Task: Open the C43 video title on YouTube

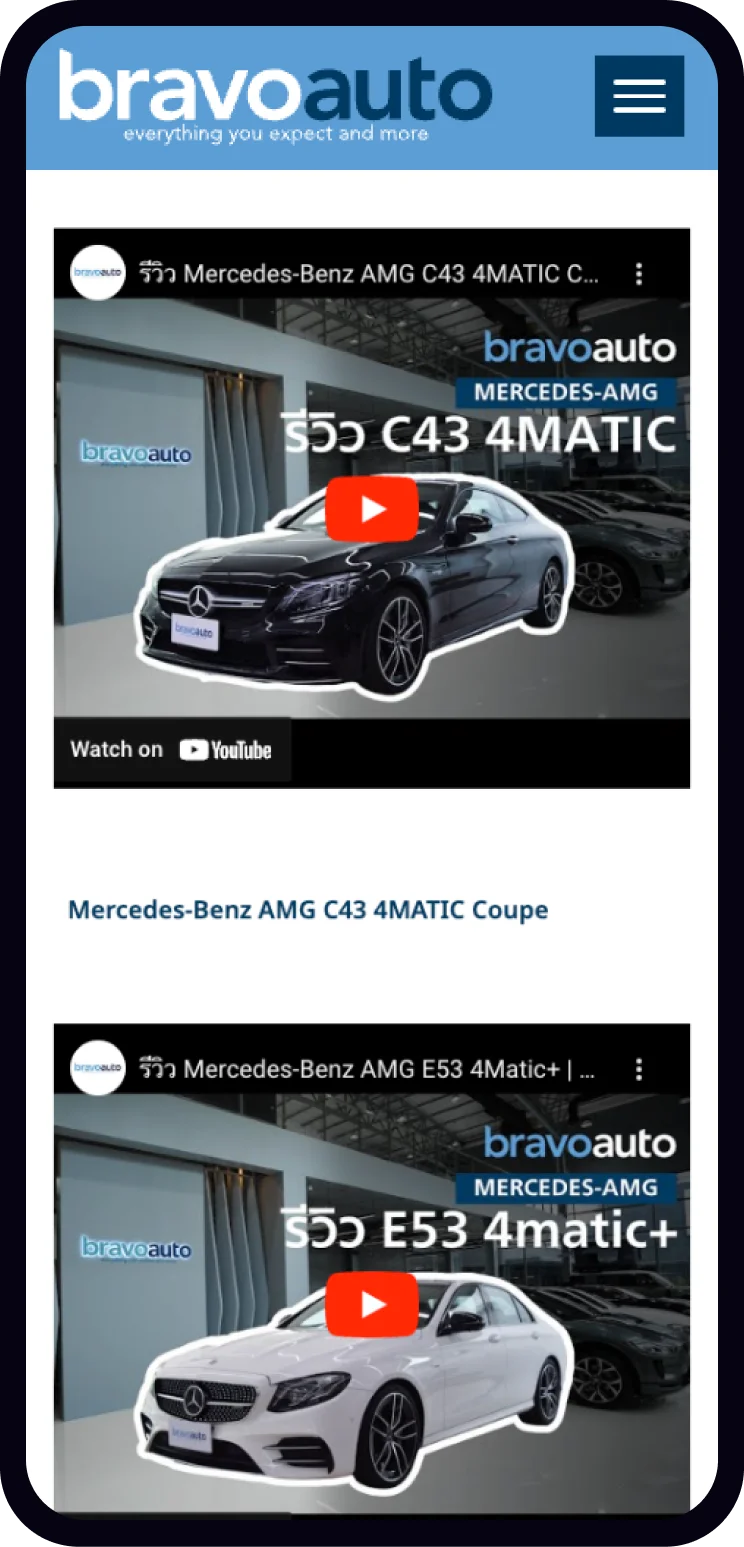Action: [x=370, y=274]
